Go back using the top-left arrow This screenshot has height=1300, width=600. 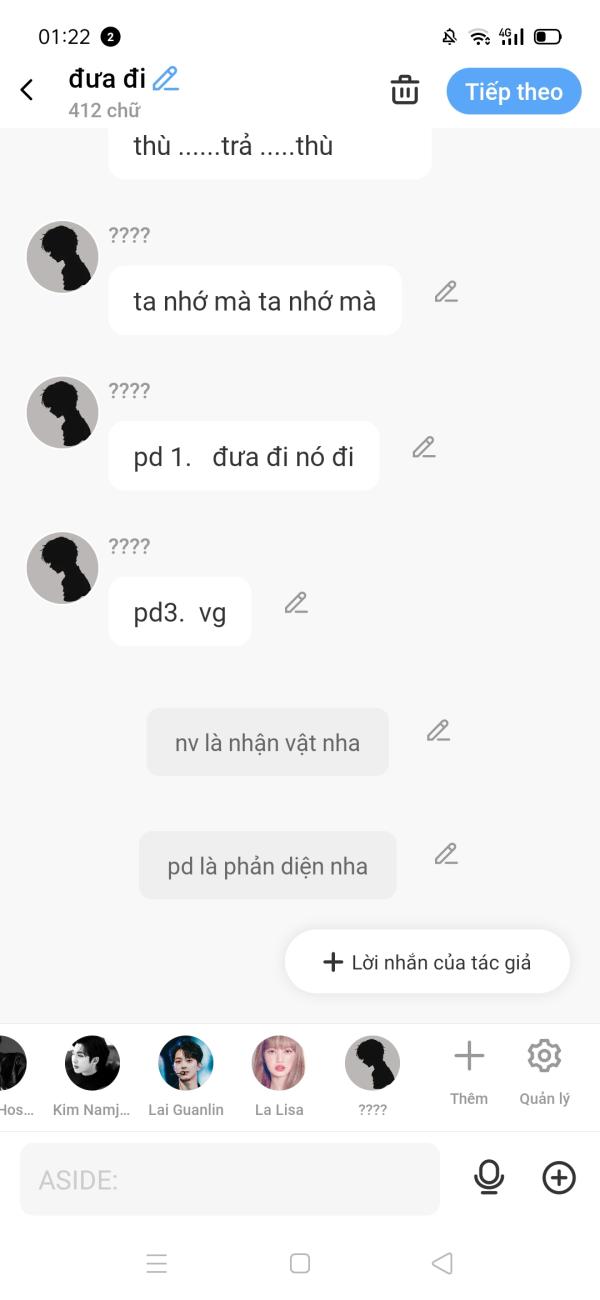click(27, 90)
